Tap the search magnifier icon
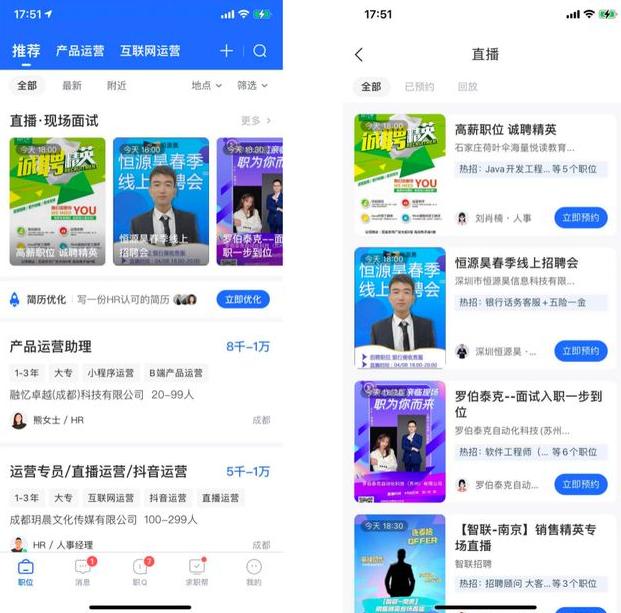This screenshot has width=621, height=613. 260,51
